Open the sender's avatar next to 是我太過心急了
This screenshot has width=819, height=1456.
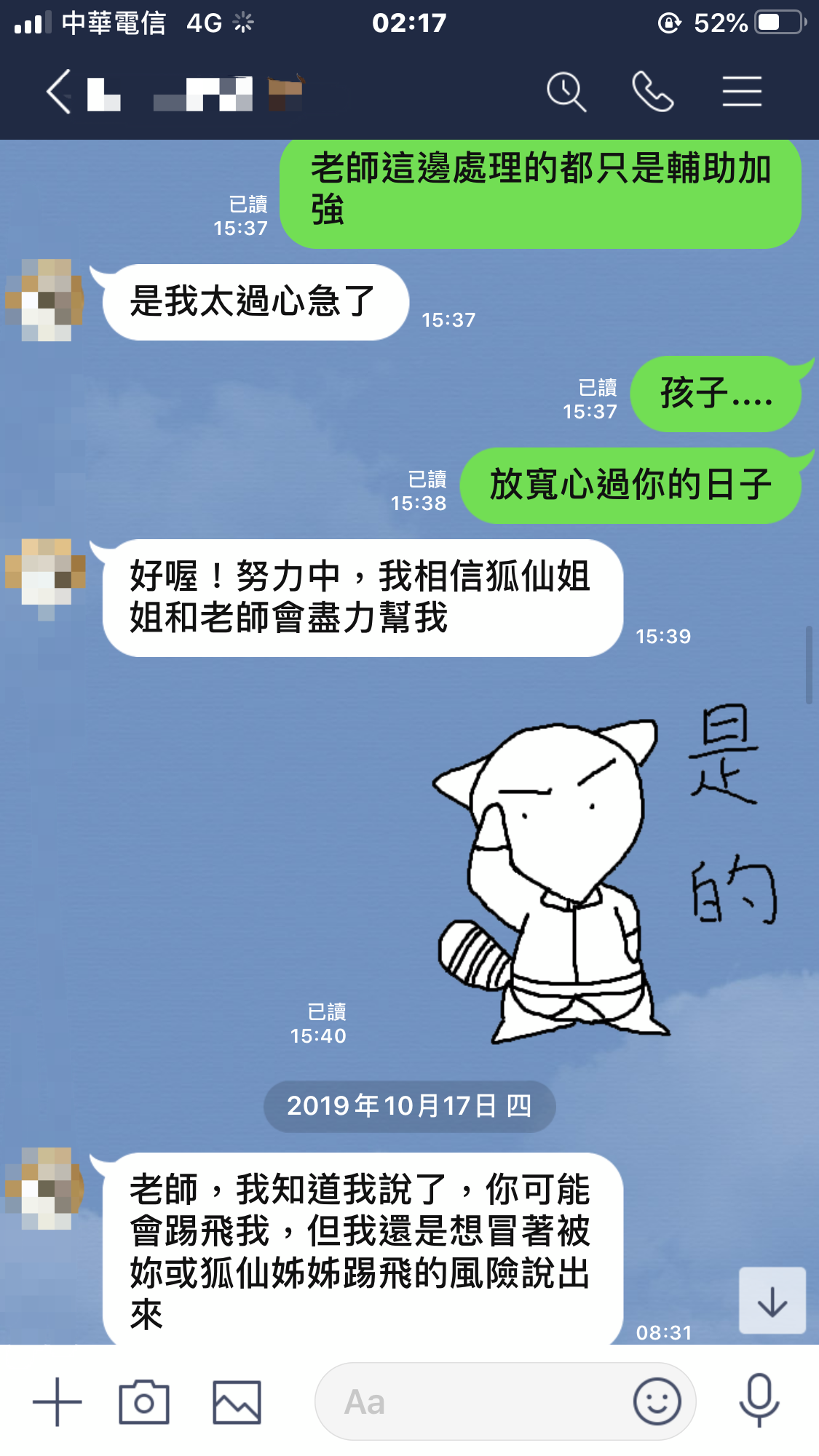coord(45,301)
